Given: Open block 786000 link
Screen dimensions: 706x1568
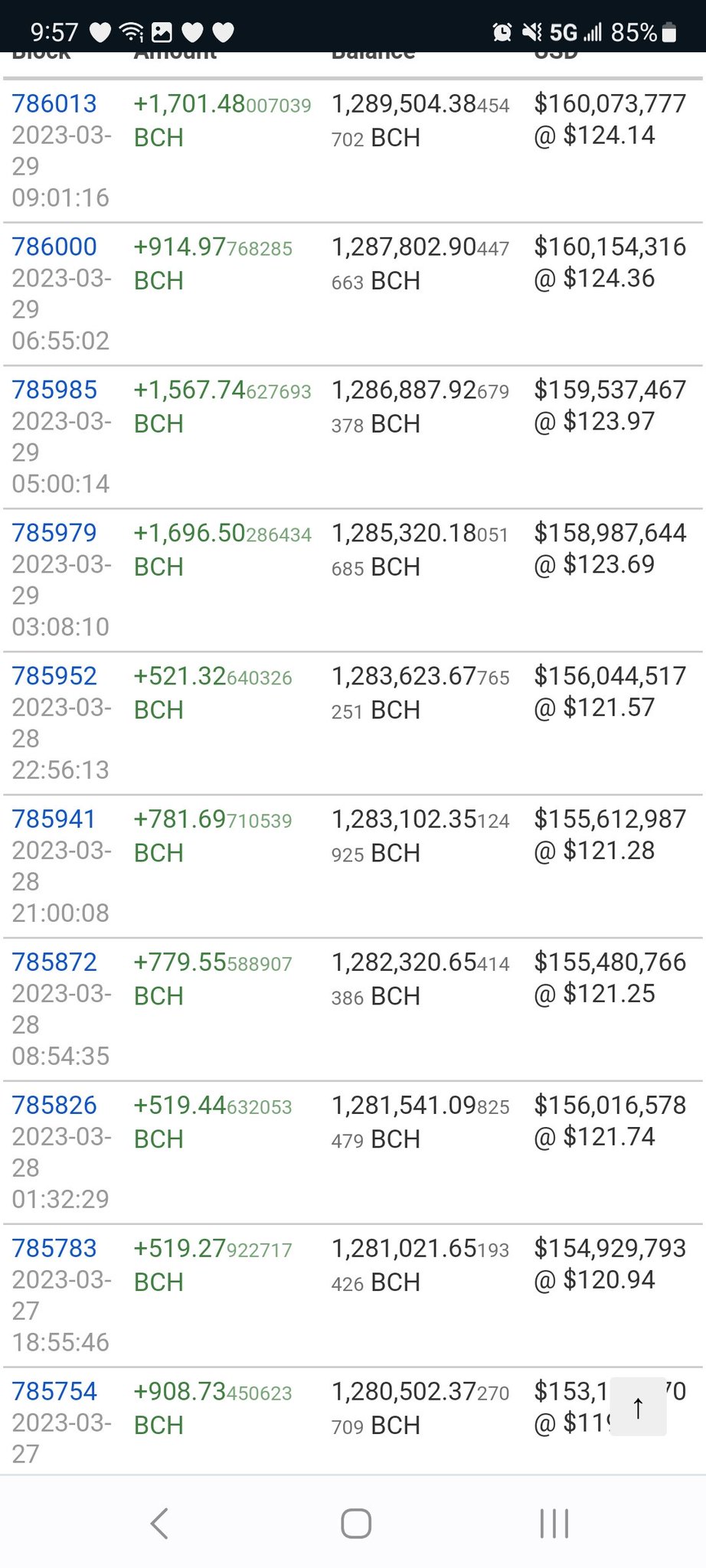Looking at the screenshot, I should coord(54,247).
